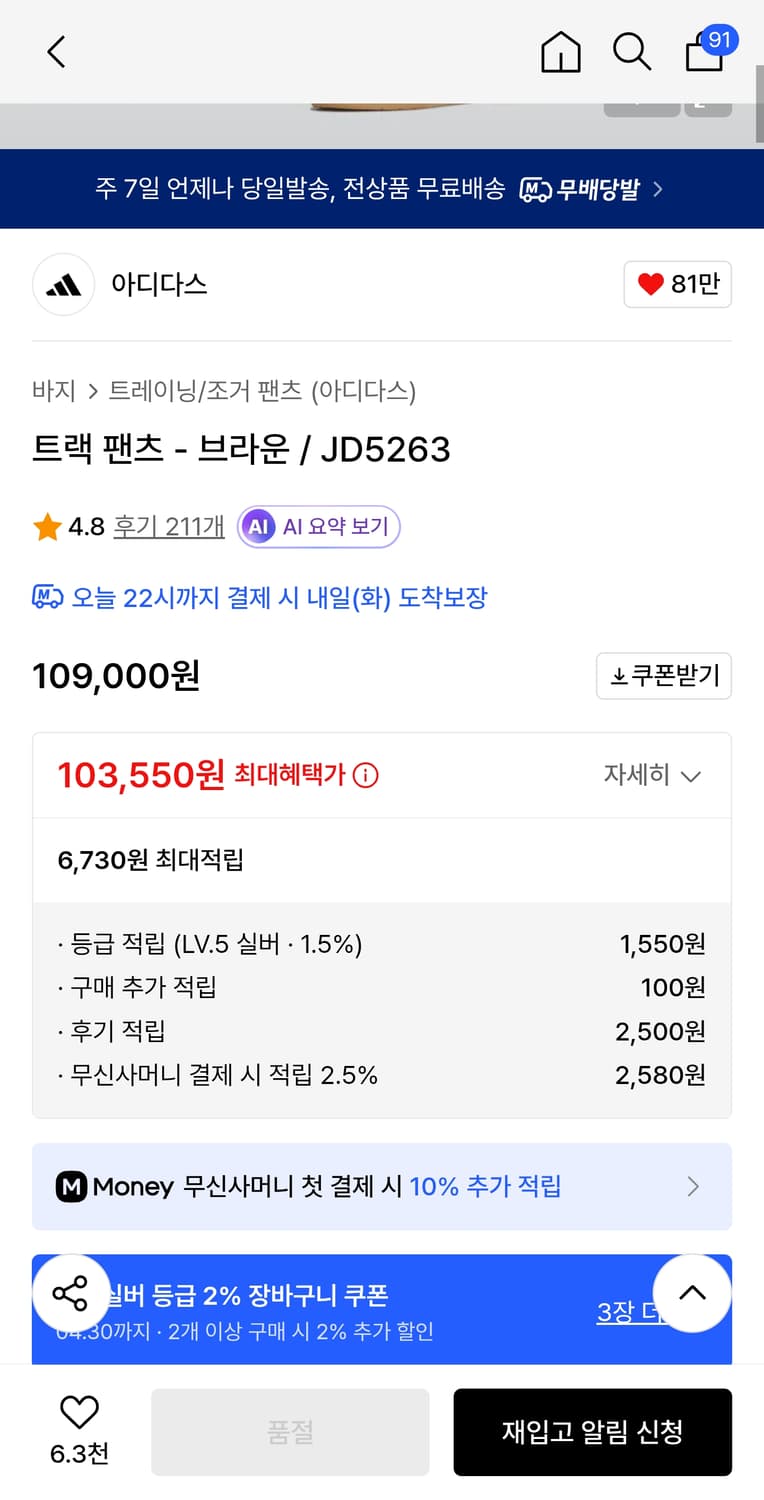Tap the red heart showing 81만 likes
This screenshot has width=764, height=1500.
pyautogui.click(x=677, y=285)
